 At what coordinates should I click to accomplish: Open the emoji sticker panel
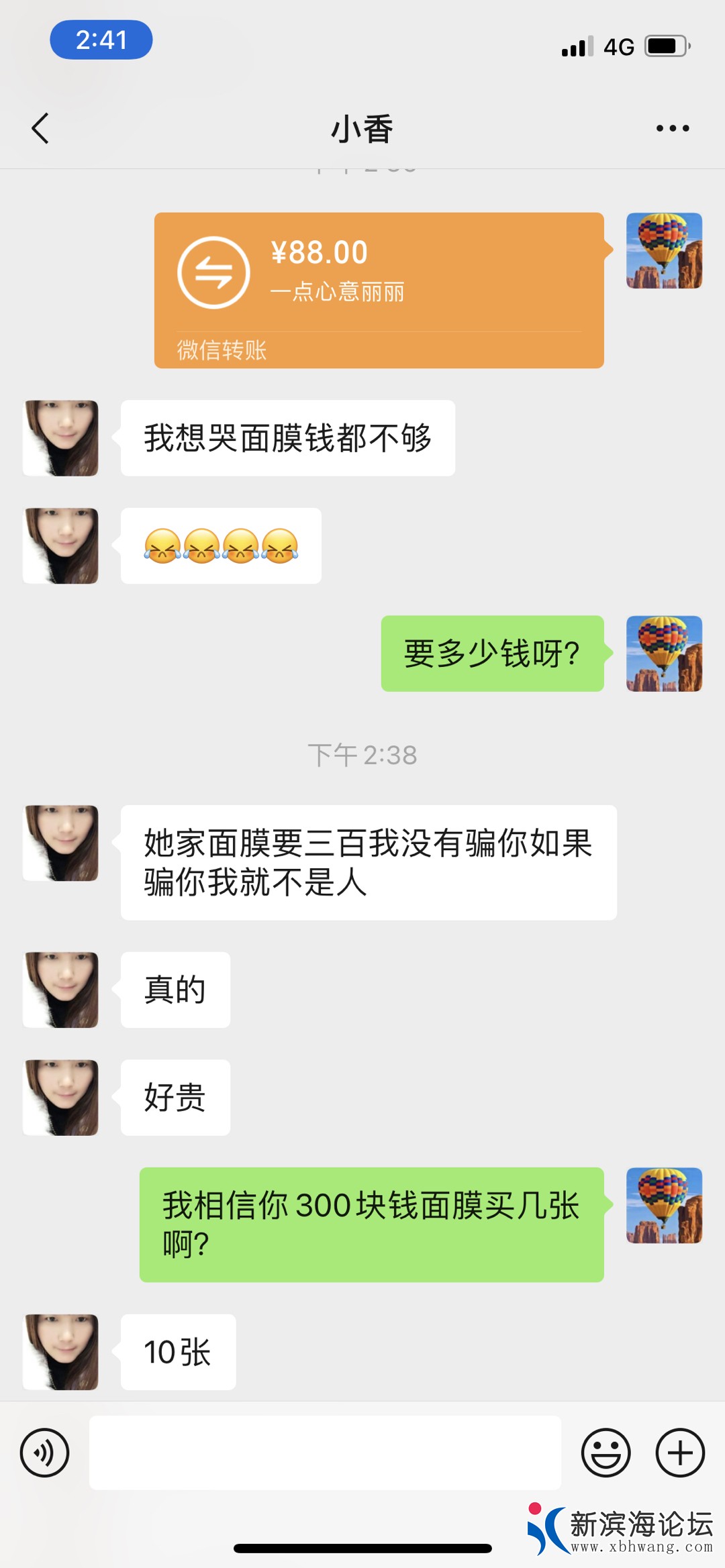[606, 1453]
